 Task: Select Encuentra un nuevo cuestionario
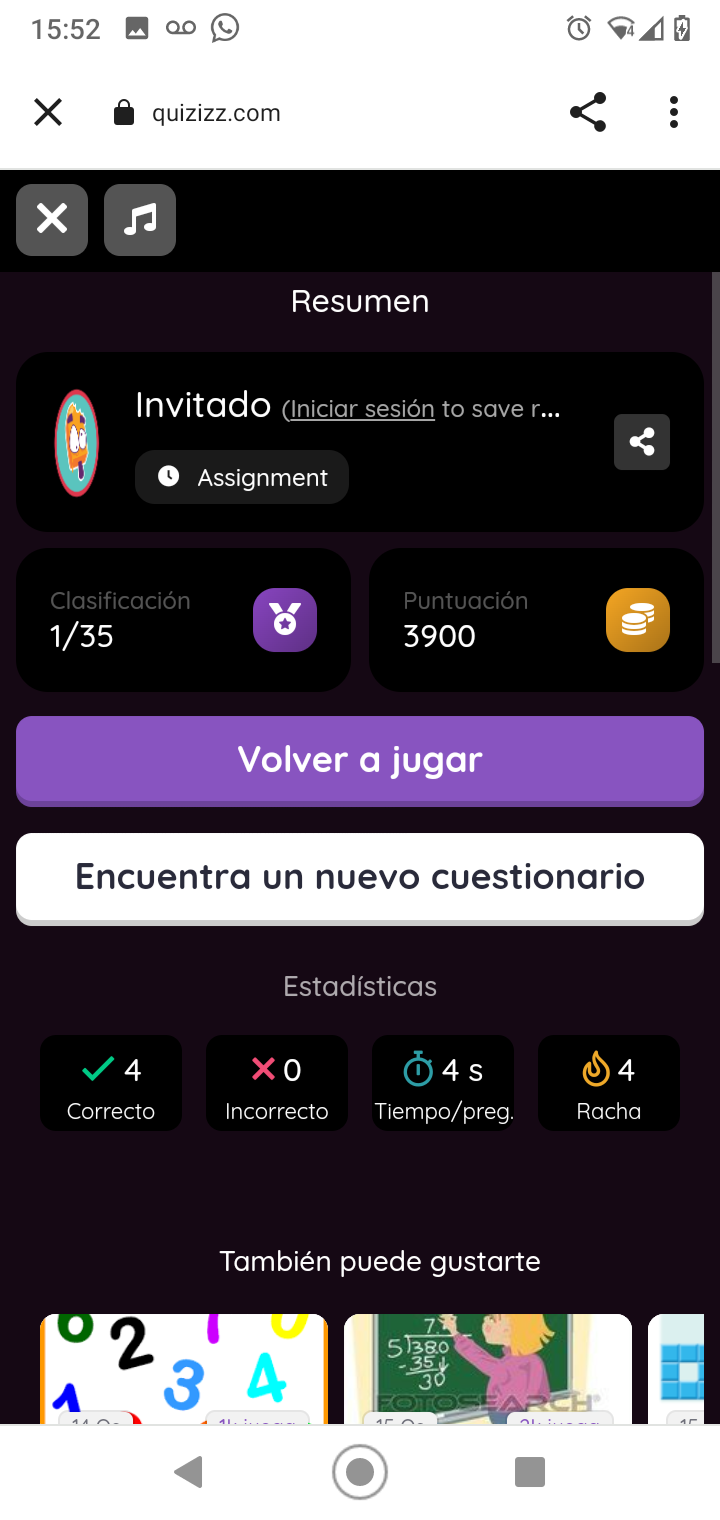[x=360, y=877]
